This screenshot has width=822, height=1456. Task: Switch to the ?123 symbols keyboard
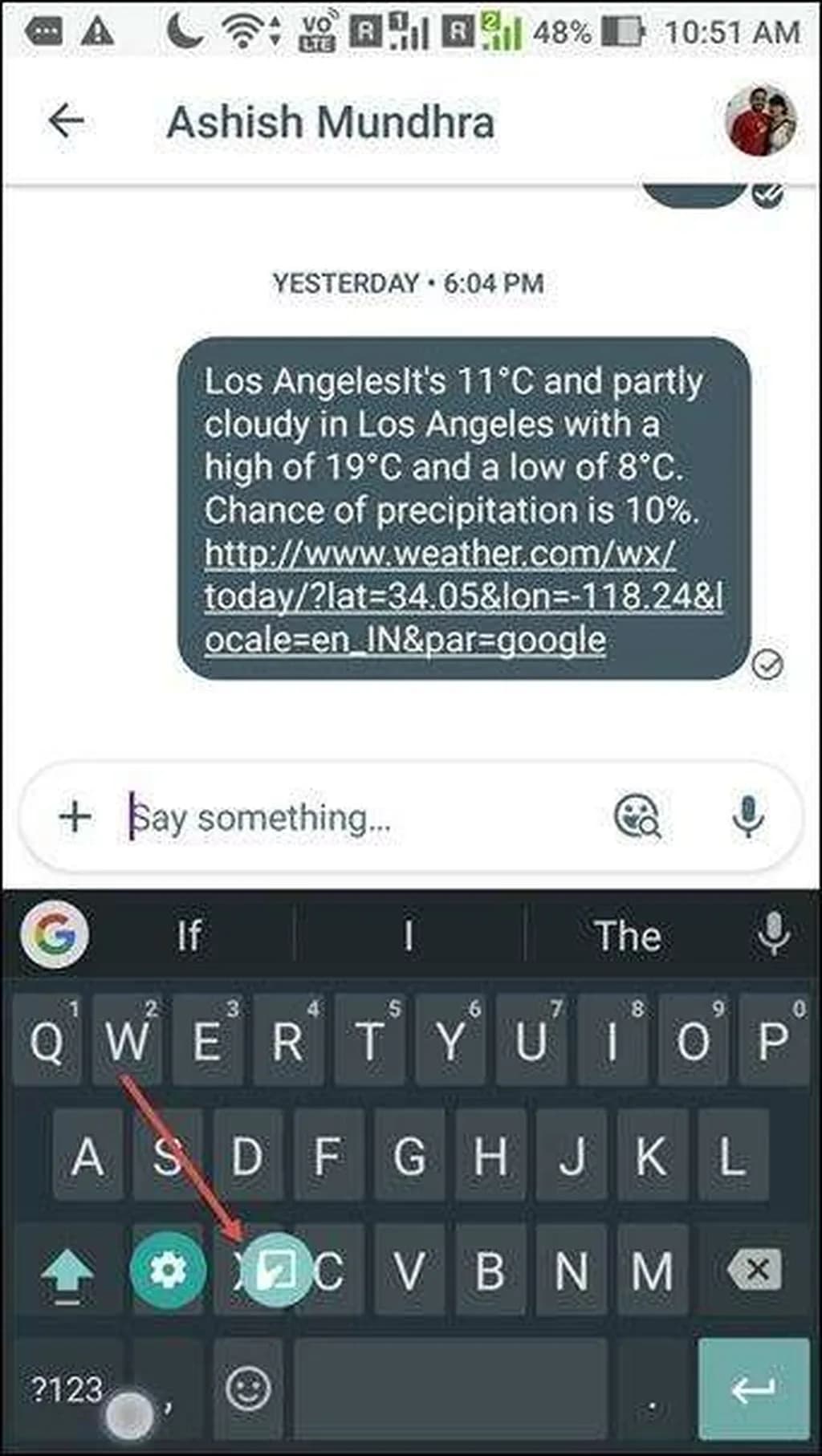click(67, 1389)
